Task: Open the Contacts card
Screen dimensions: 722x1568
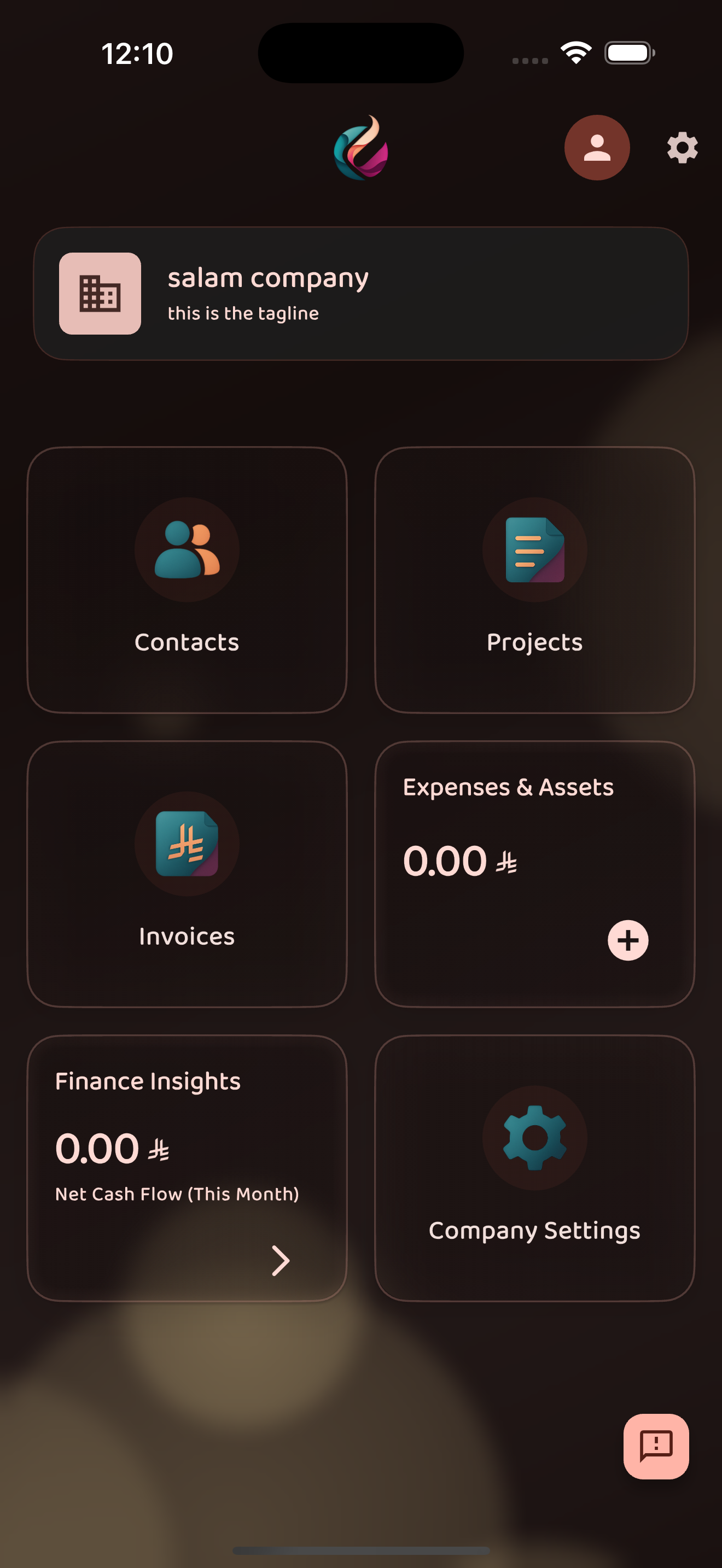Action: (x=187, y=580)
